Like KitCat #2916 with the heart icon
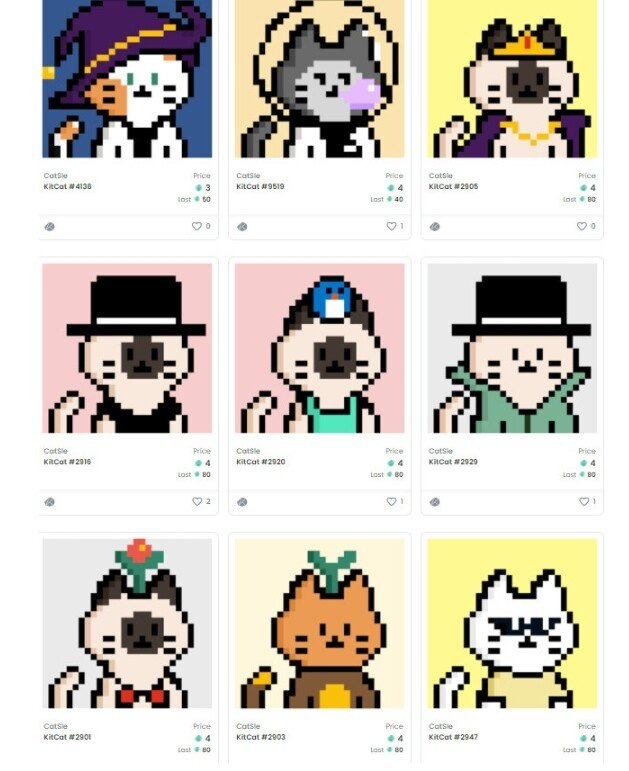Viewport: 629px width, 771px height. 197,501
